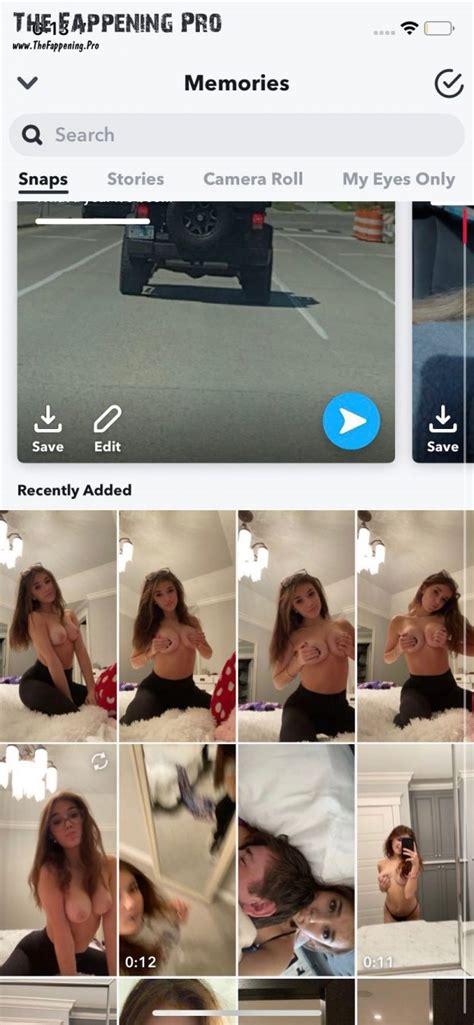Enter selection mode with the checkmark icon

tap(449, 84)
